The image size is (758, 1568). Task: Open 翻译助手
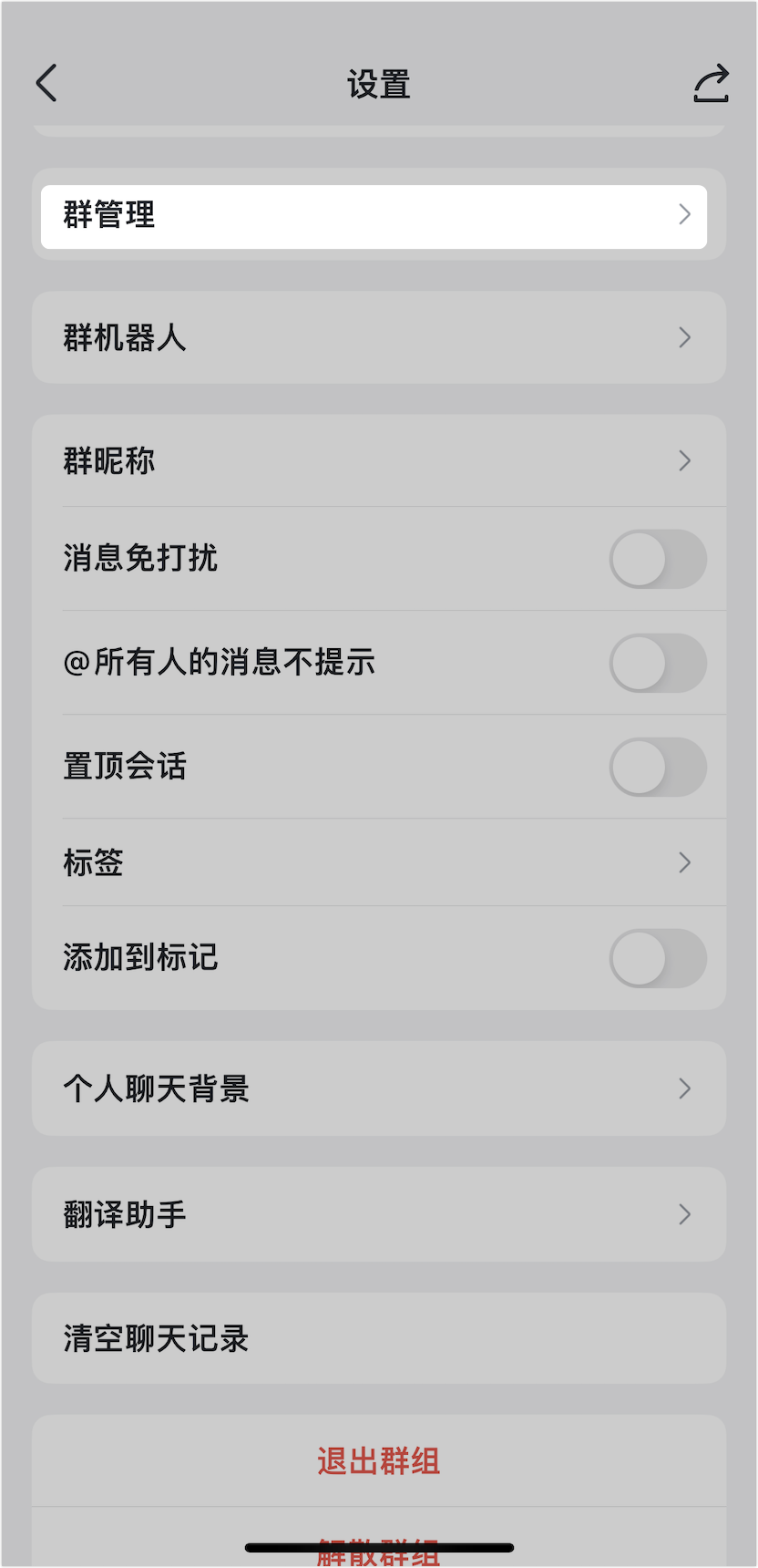379,1214
